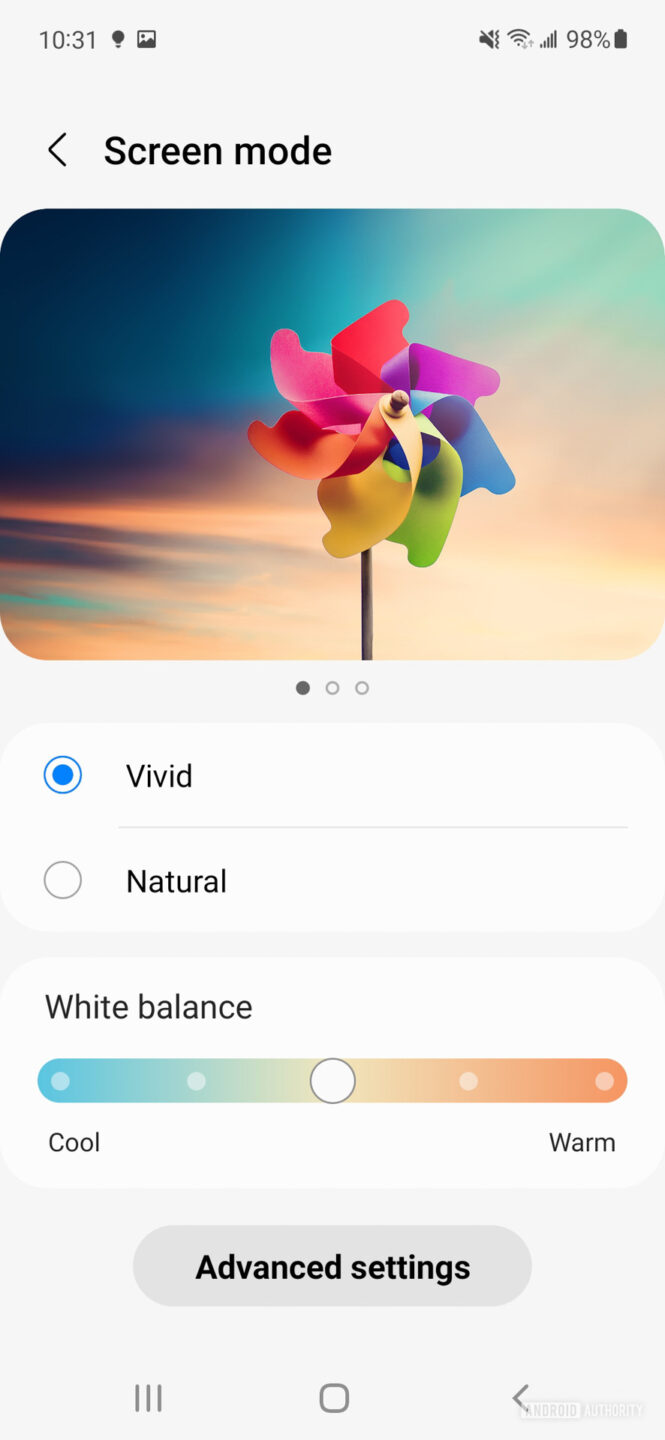The width and height of the screenshot is (665, 1440).
Task: Go to the home screen
Action: 333,1398
